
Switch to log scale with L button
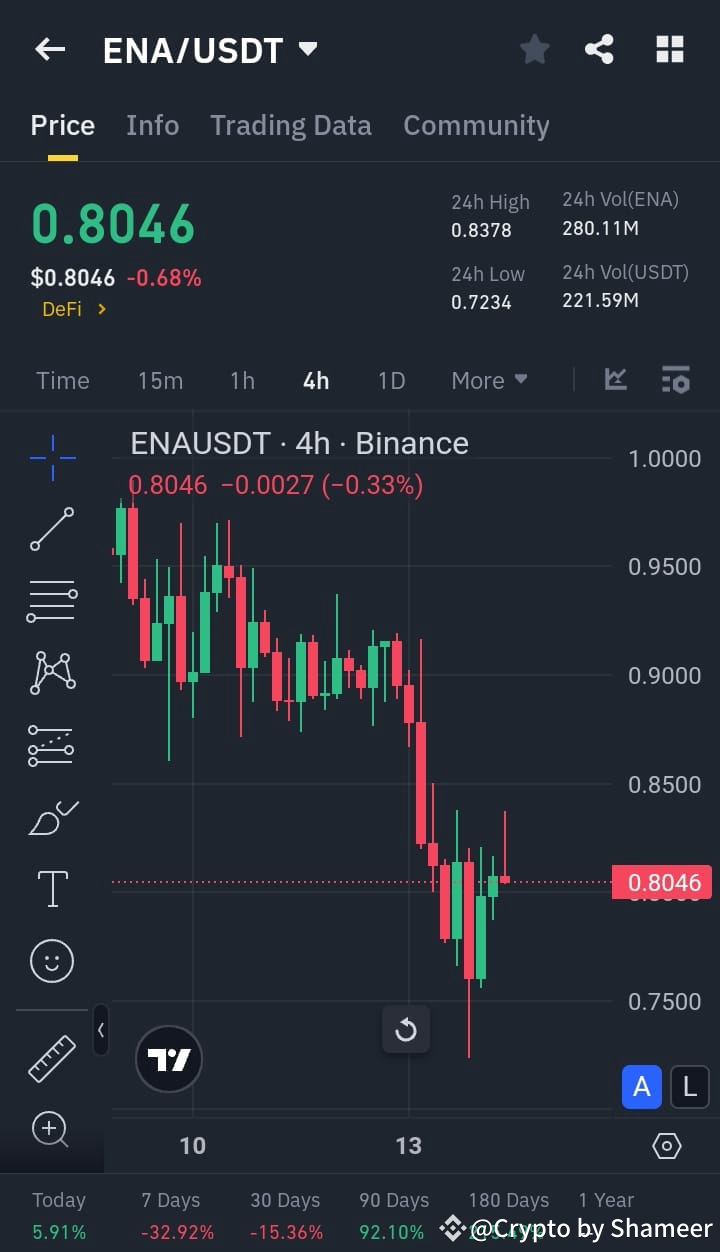click(689, 1087)
